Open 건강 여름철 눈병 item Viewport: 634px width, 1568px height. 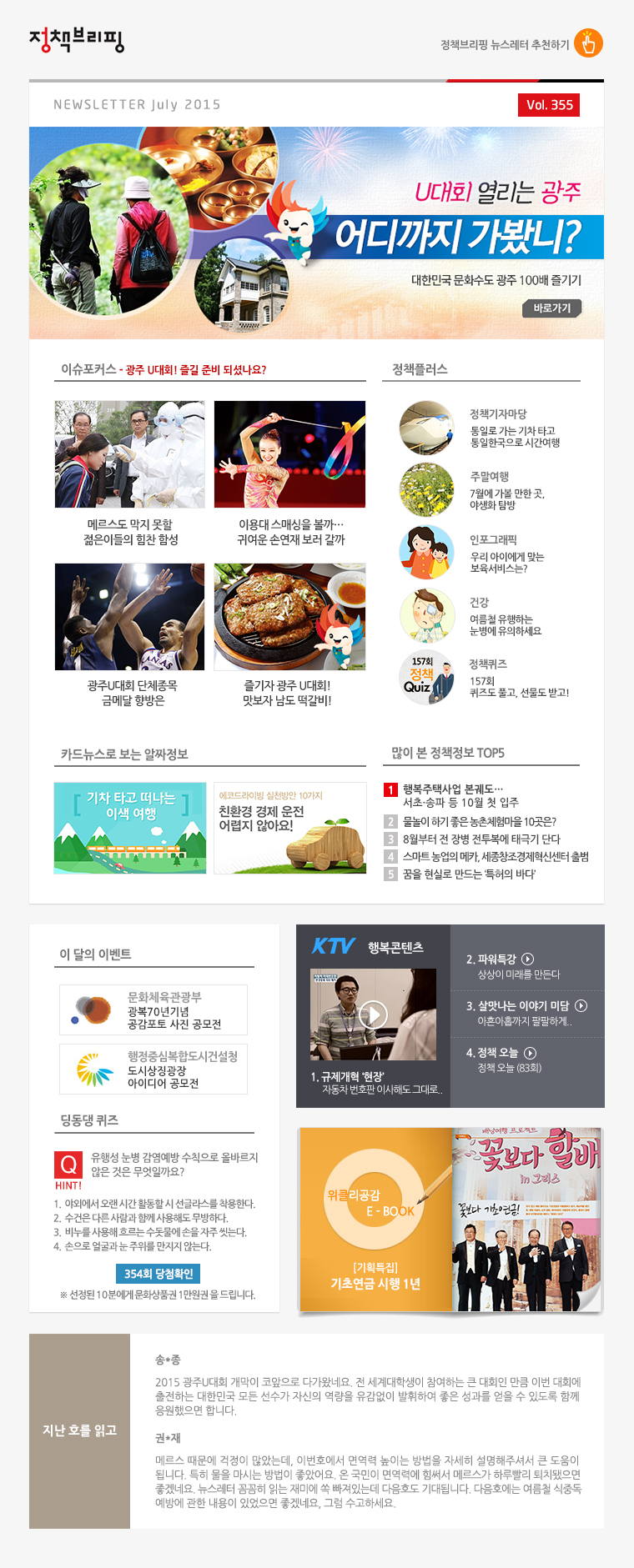[505, 617]
